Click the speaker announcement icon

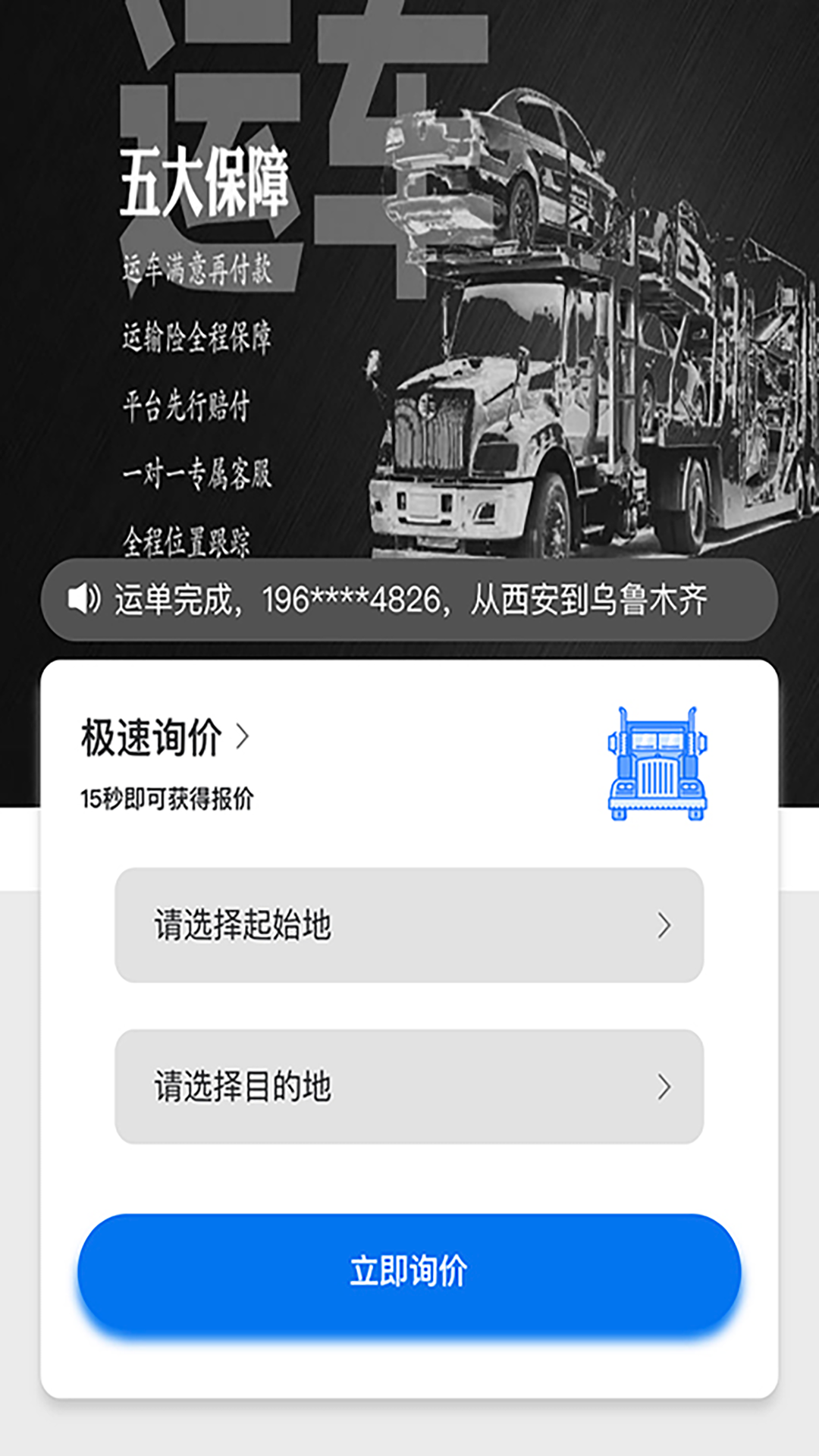click(86, 599)
